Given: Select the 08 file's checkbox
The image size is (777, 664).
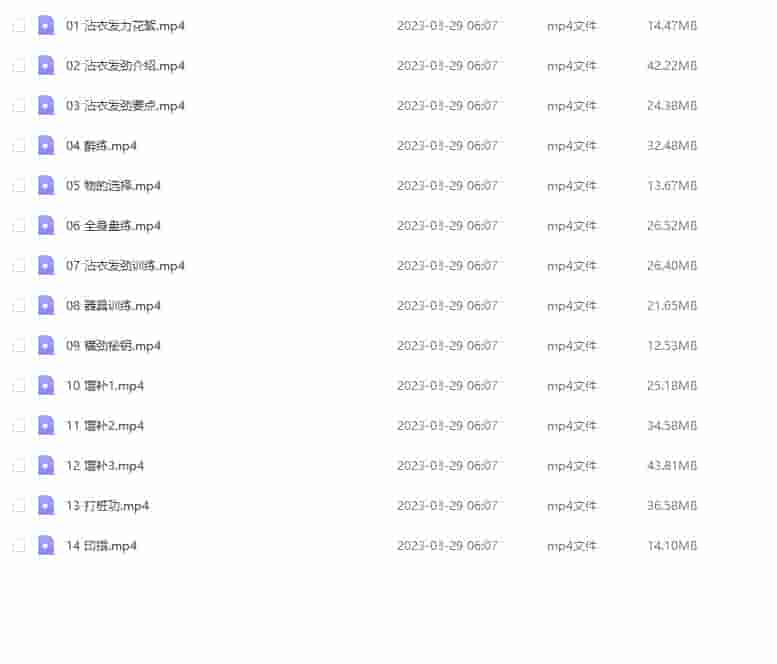Looking at the screenshot, I should pyautogui.click(x=19, y=306).
